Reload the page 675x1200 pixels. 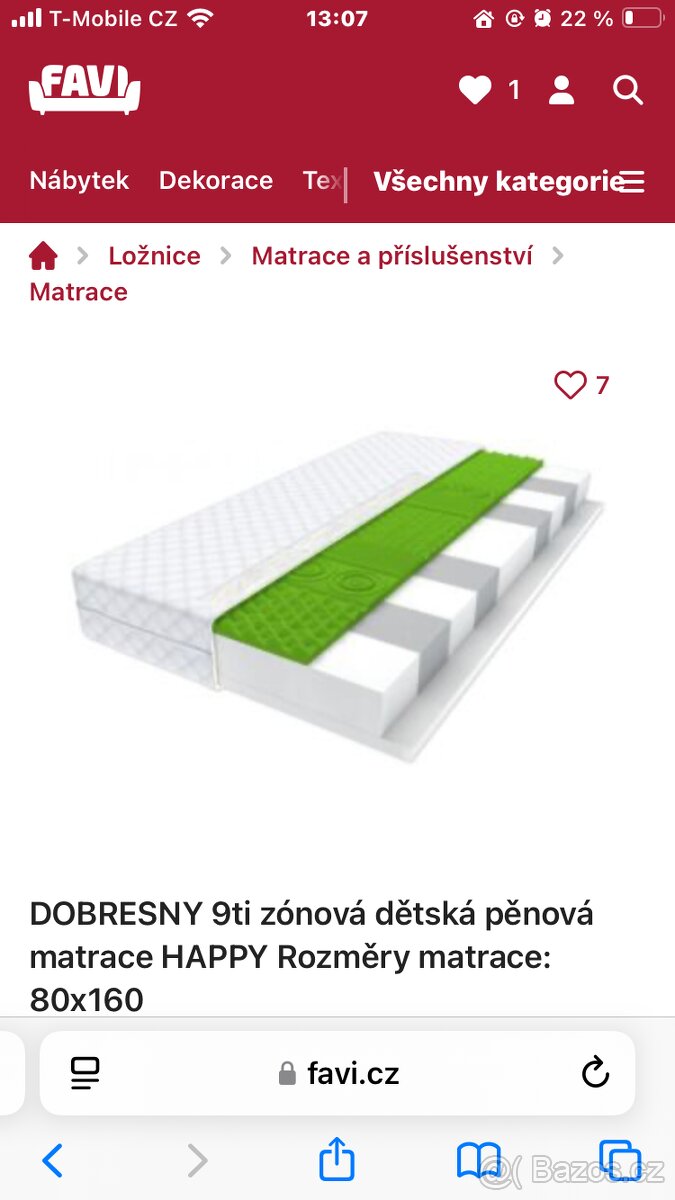pos(595,1074)
